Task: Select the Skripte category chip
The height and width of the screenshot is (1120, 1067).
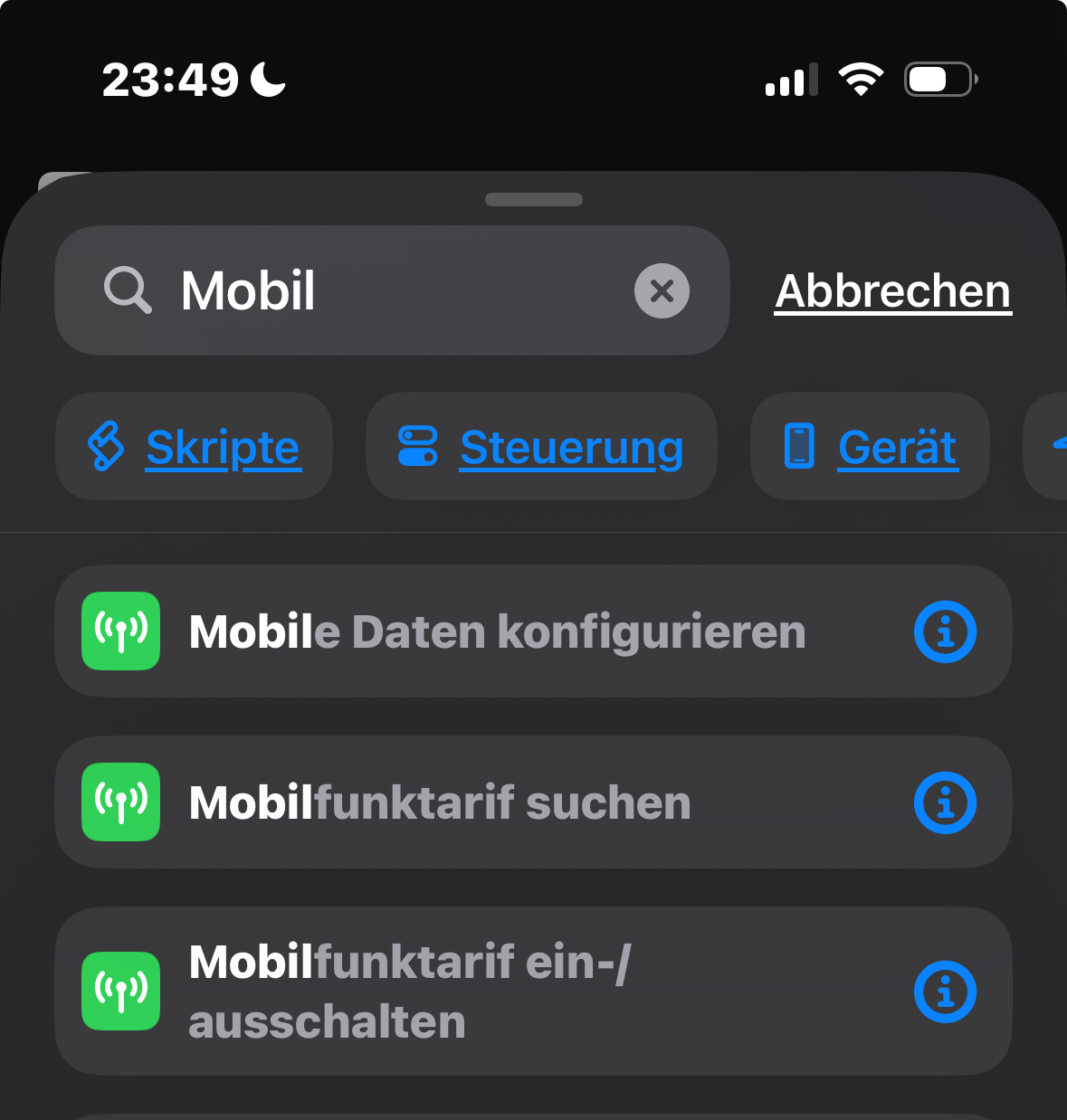Action: point(194,447)
